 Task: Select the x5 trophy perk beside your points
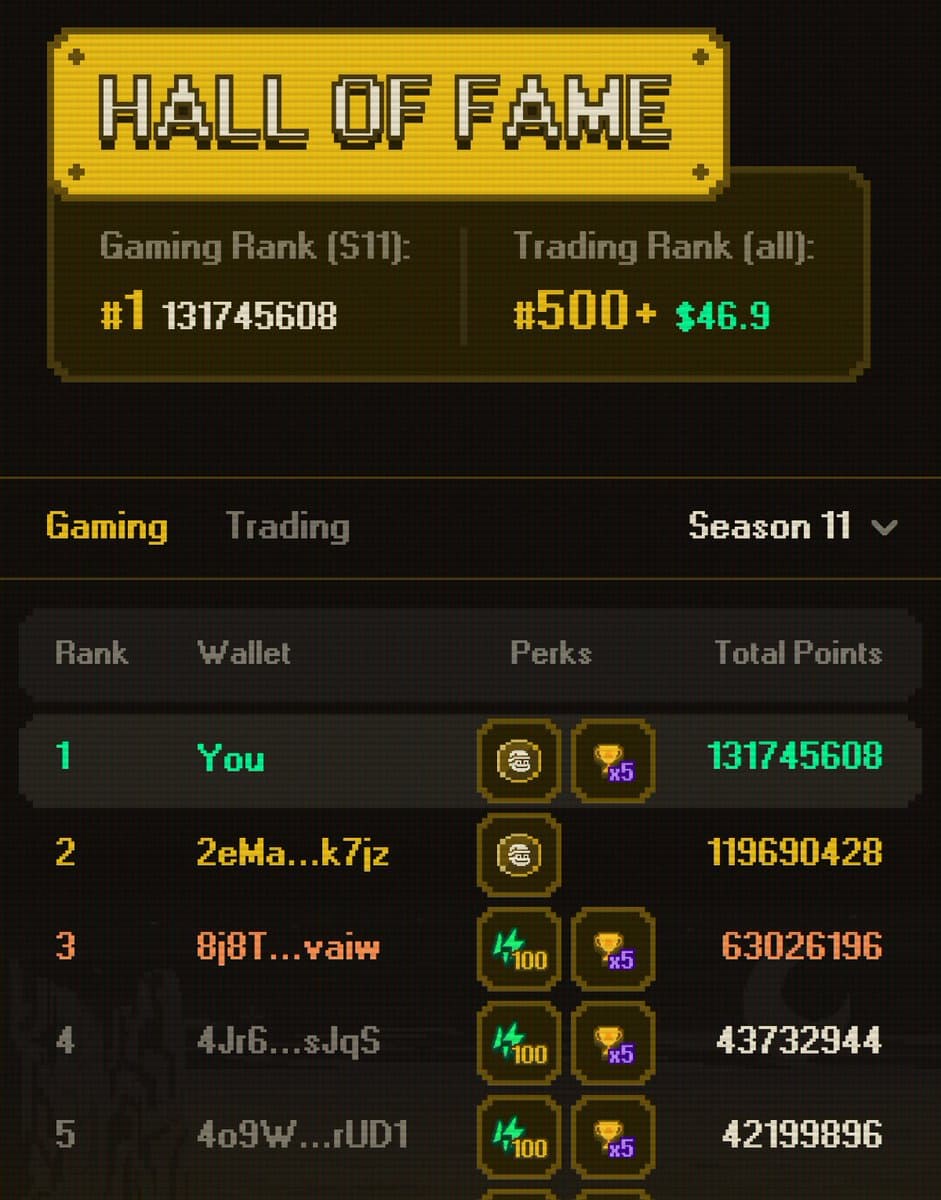612,761
